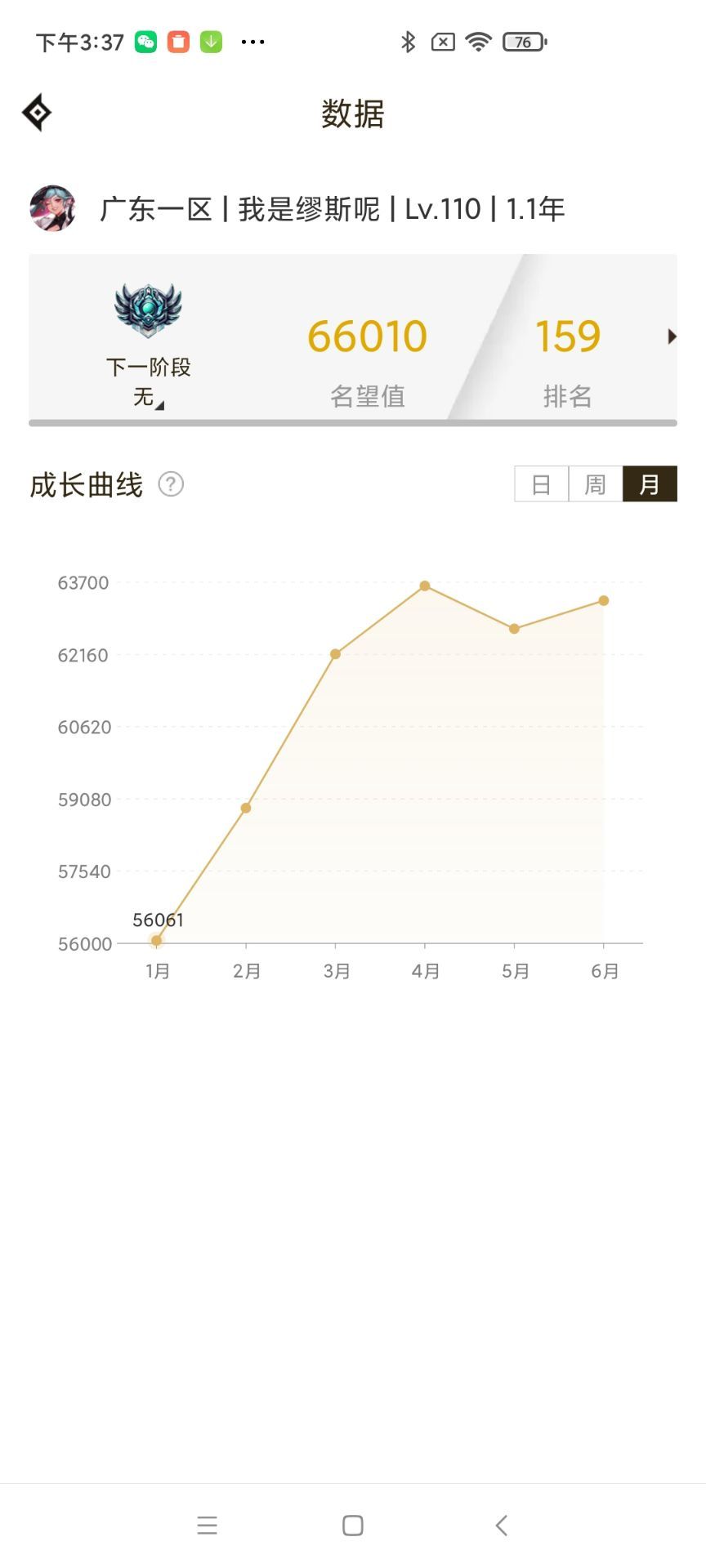Open recent apps from navigation bar
This screenshot has height=1568, width=706.
208,1525
